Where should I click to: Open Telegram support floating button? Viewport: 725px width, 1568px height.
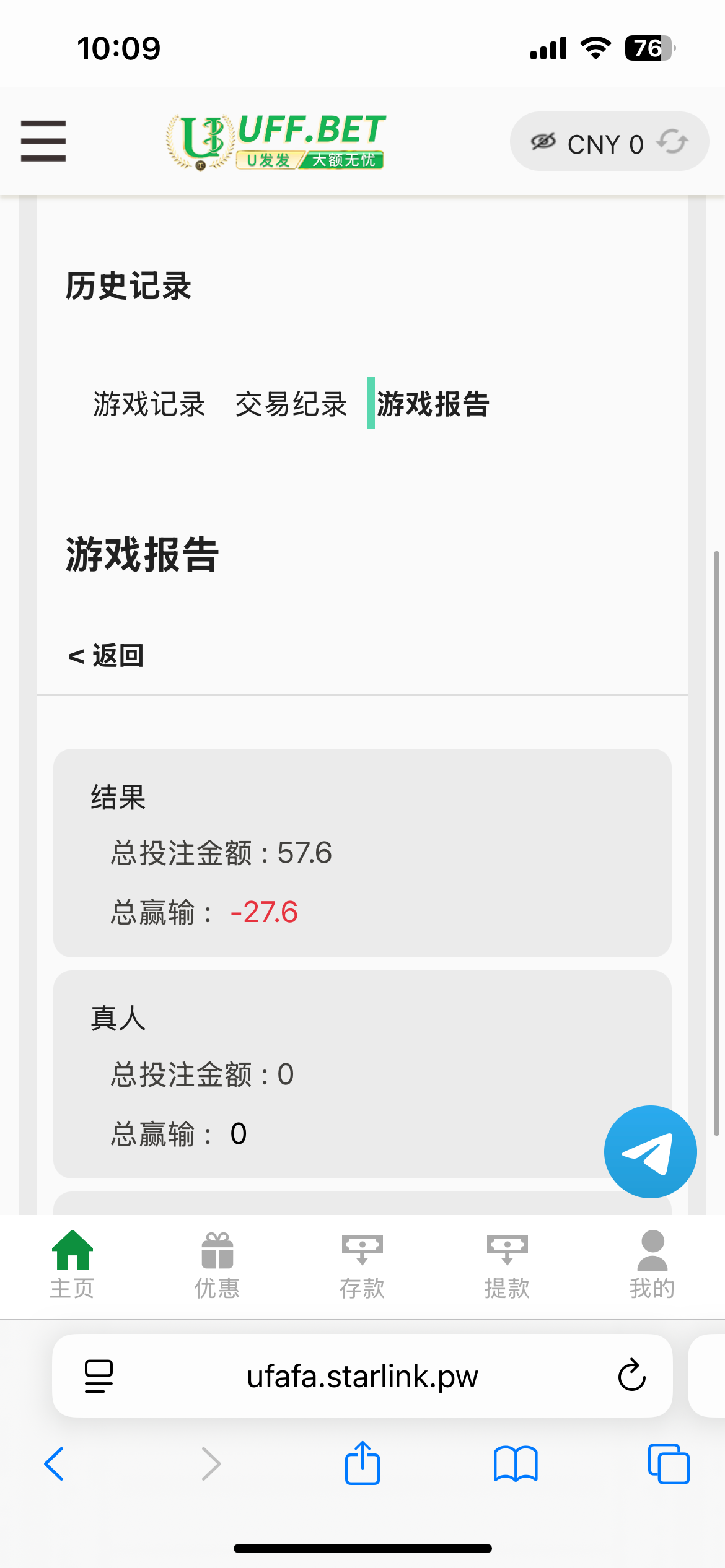click(650, 1151)
